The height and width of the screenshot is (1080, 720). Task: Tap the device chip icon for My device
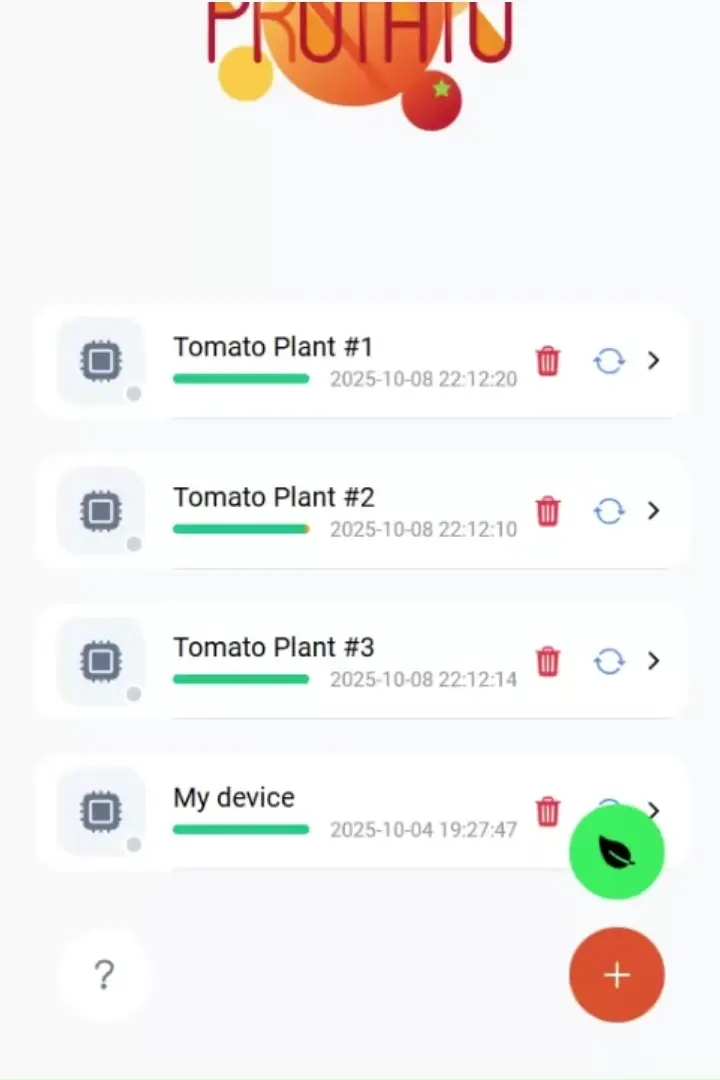pos(100,812)
